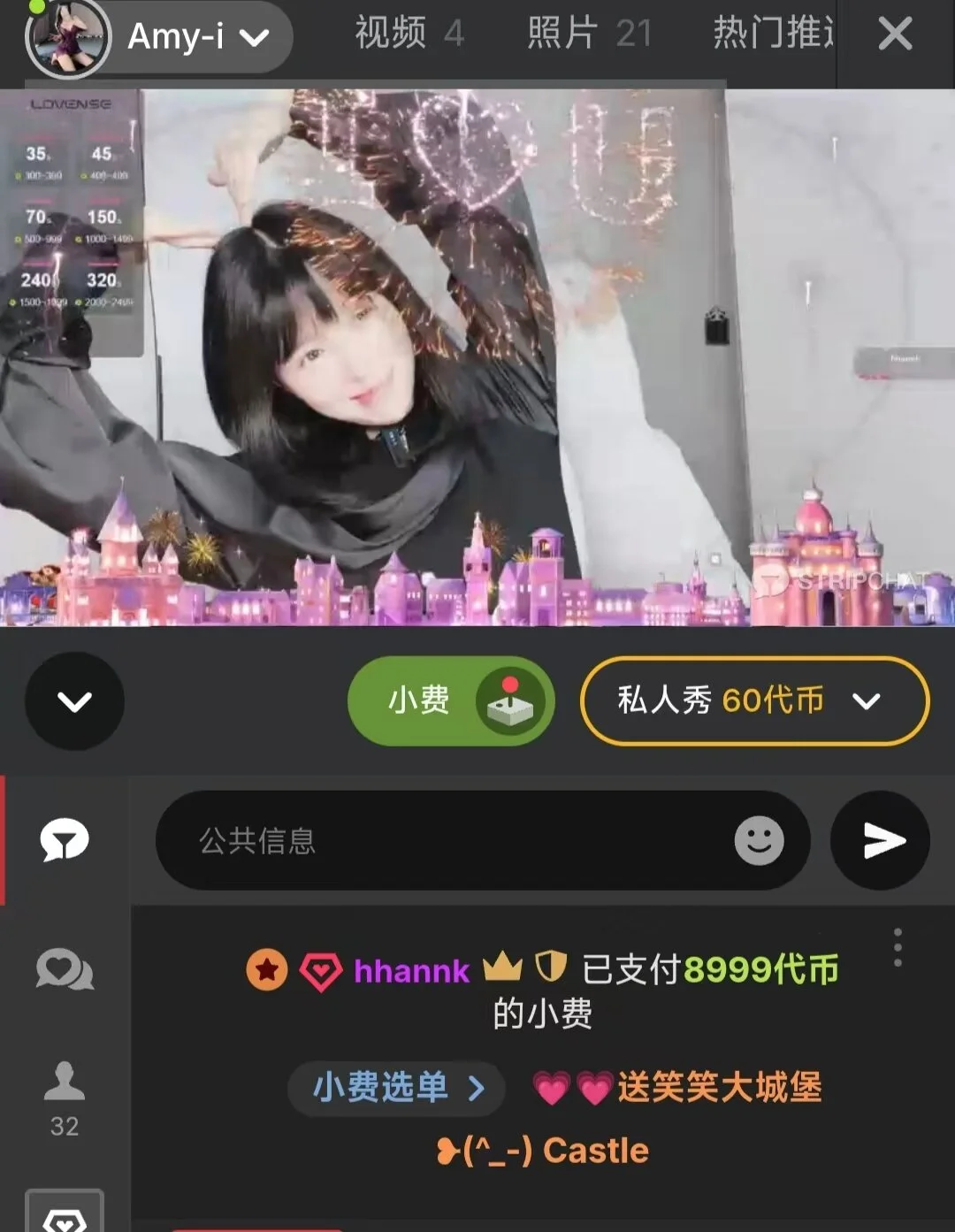
Task: Select the public chat tab
Action: coord(65,840)
